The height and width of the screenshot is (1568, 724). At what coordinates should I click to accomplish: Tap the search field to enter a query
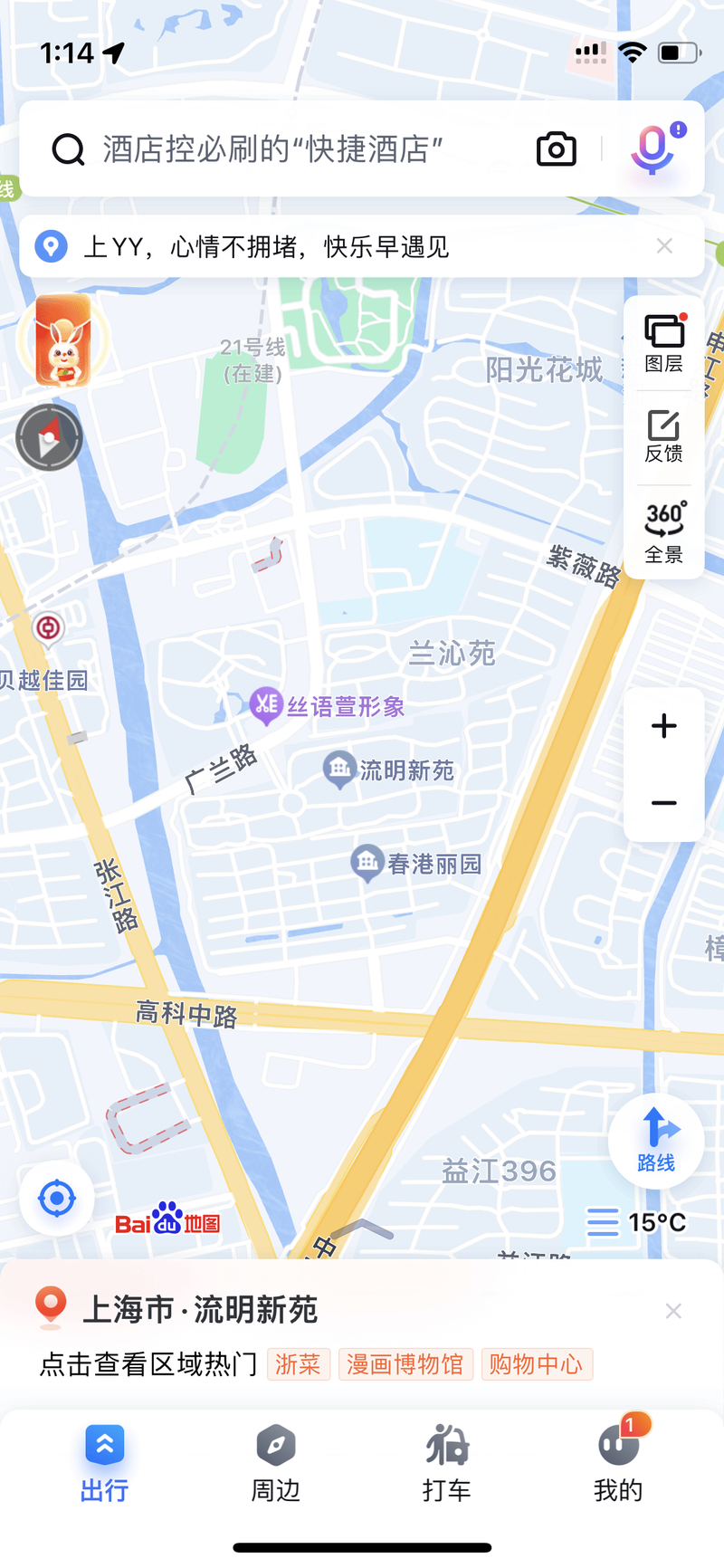pos(271,149)
